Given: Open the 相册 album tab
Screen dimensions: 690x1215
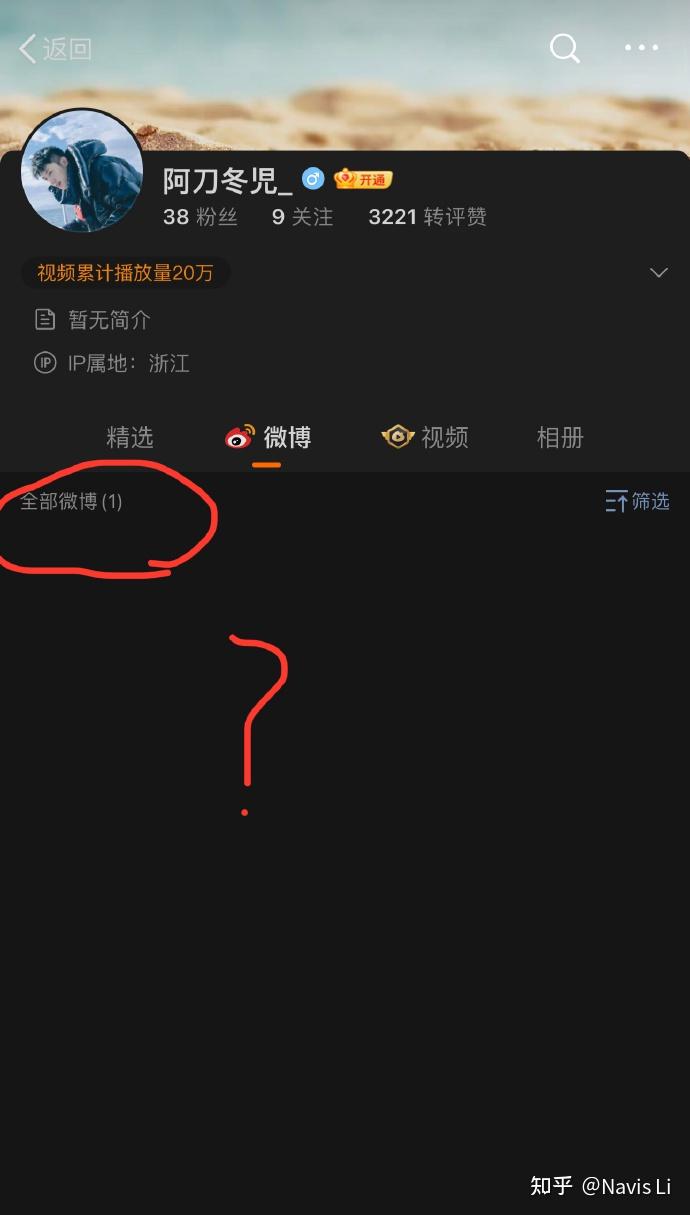Looking at the screenshot, I should pos(560,437).
